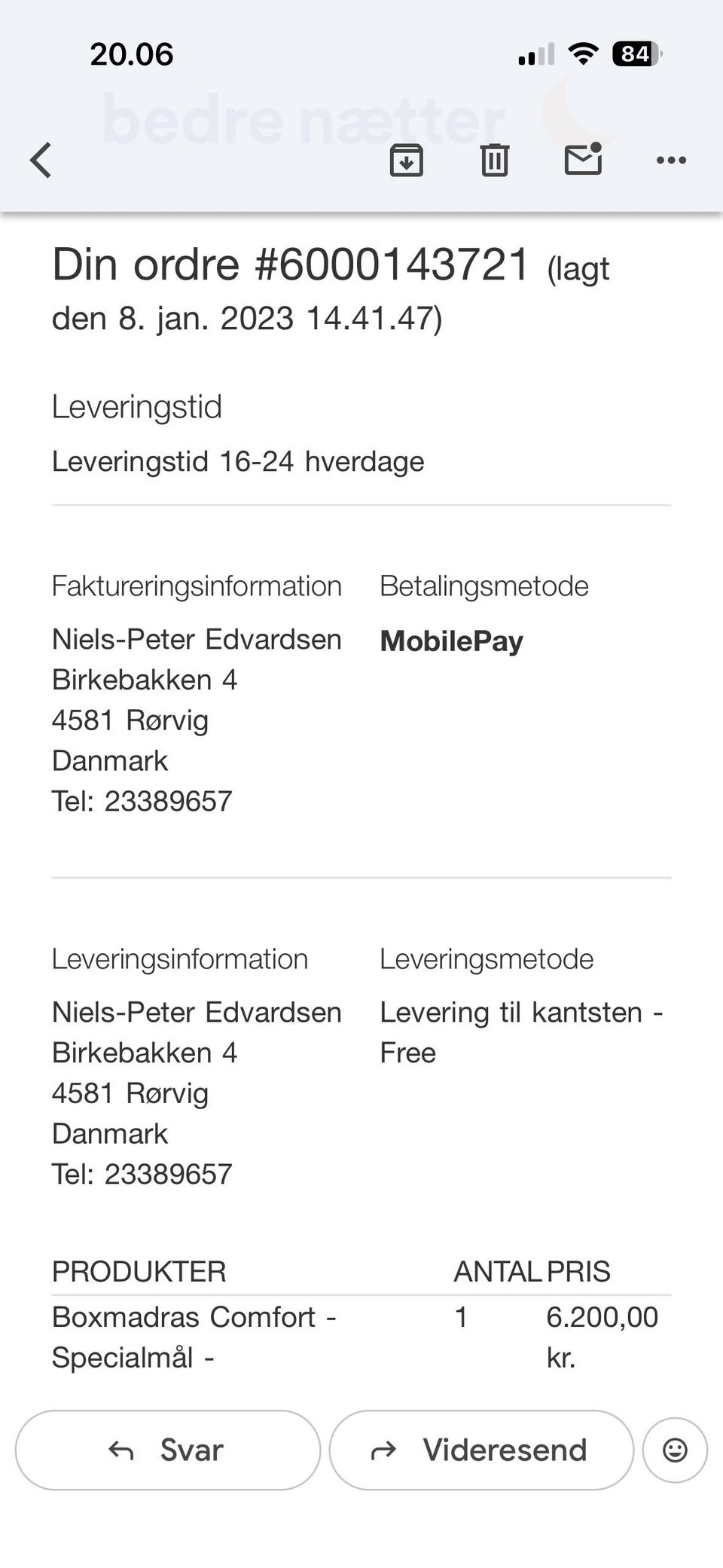Open the three-dot overflow menu
This screenshot has height=1568, width=723.
671,160
